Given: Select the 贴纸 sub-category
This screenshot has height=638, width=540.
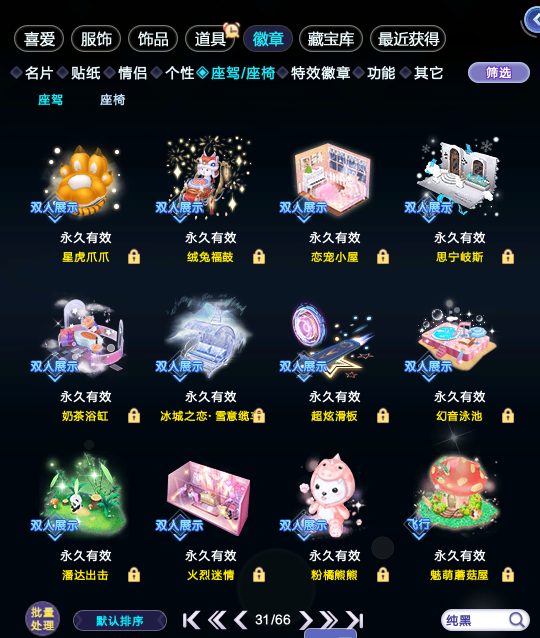Looking at the screenshot, I should 85,73.
